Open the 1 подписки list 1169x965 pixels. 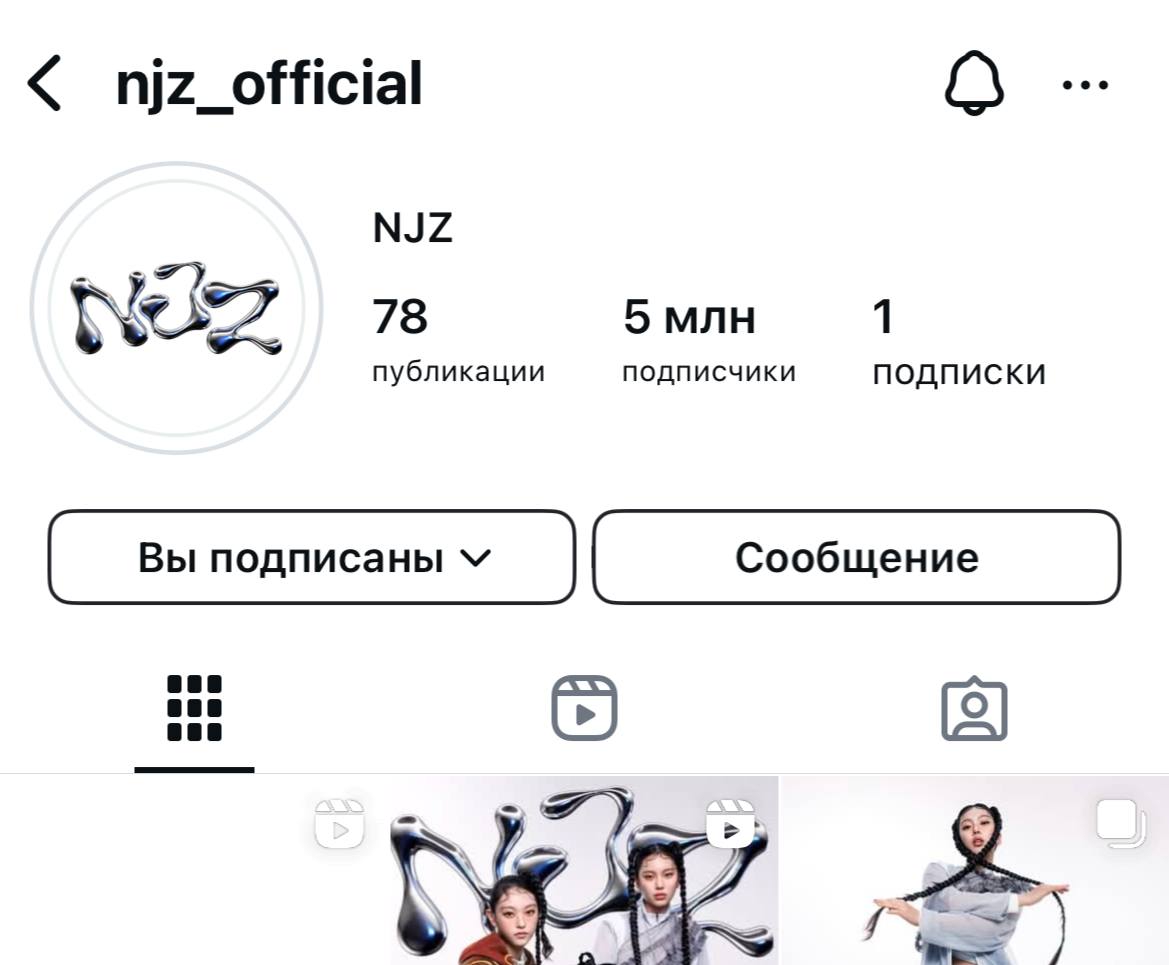(958, 341)
